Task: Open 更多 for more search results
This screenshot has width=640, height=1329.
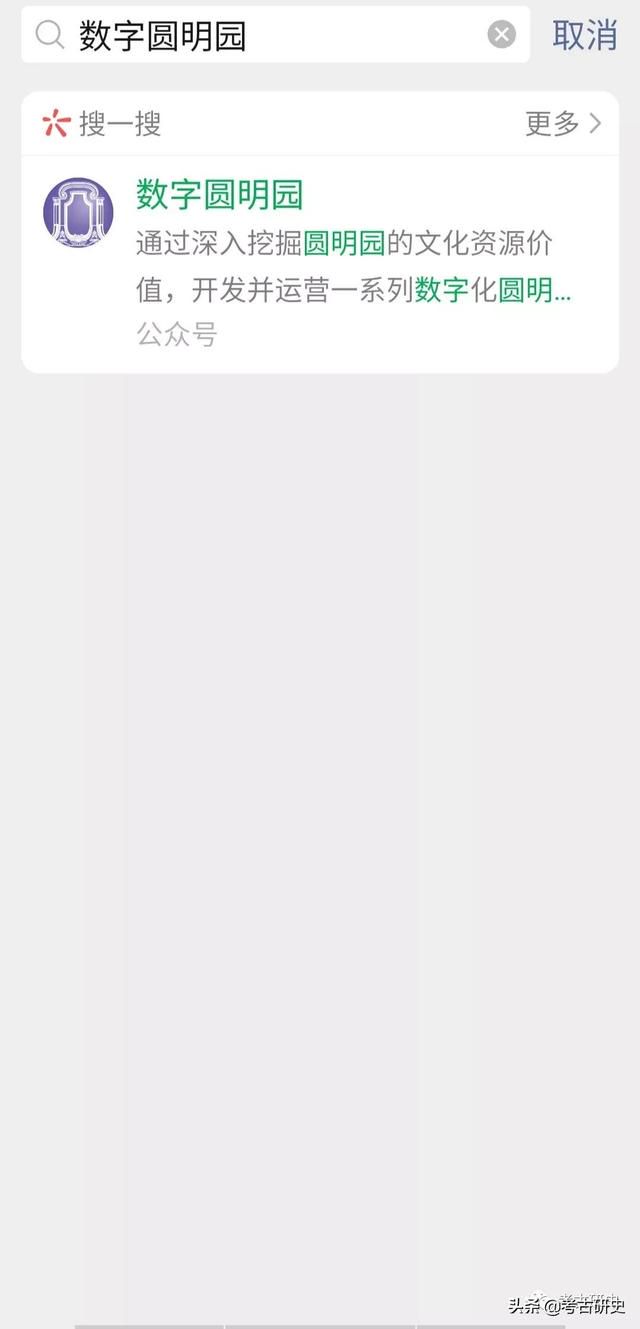Action: pos(563,124)
